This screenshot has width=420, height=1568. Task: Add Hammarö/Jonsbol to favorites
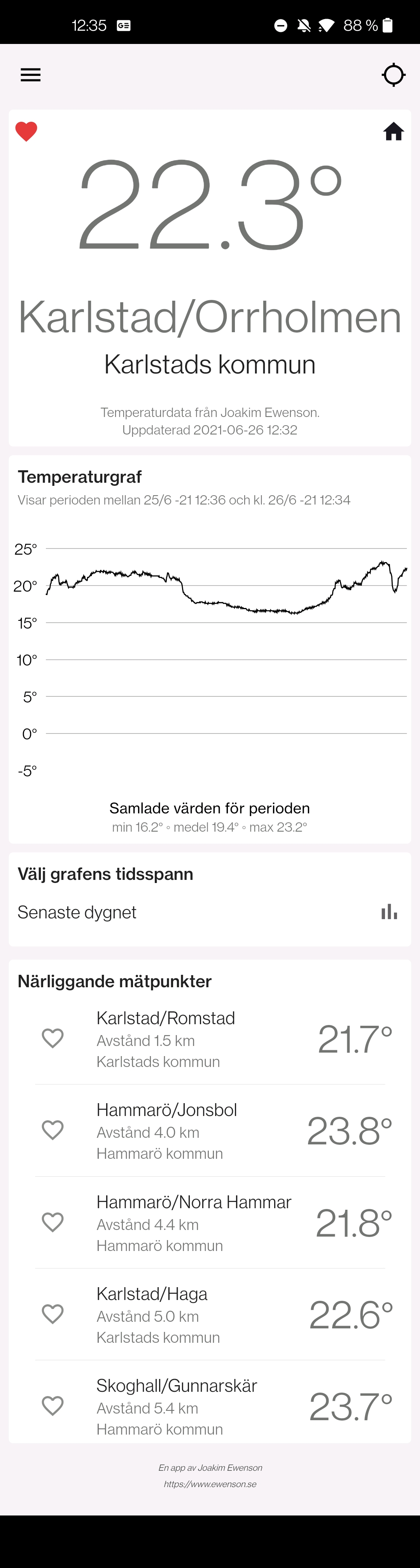53,1130
